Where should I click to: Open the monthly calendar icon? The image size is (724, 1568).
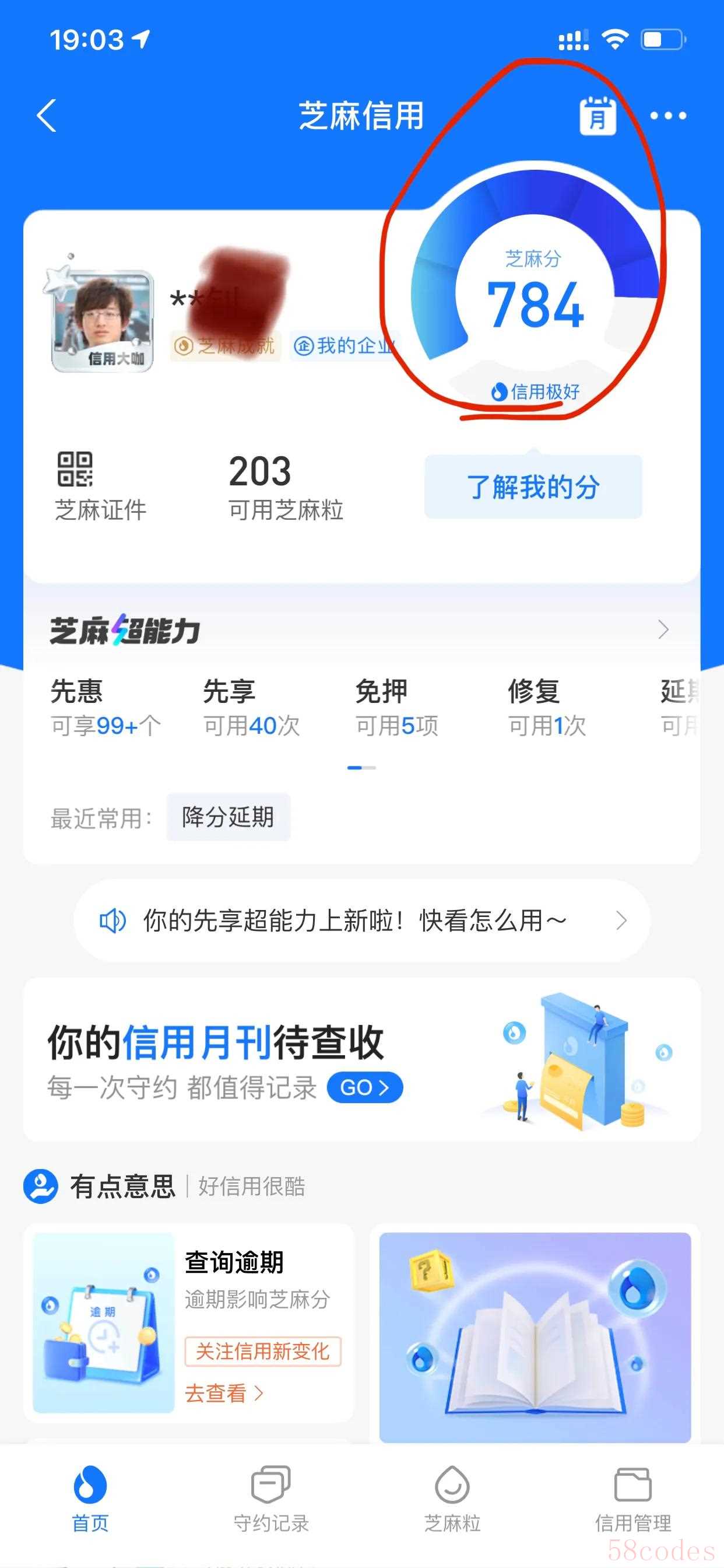coord(597,116)
